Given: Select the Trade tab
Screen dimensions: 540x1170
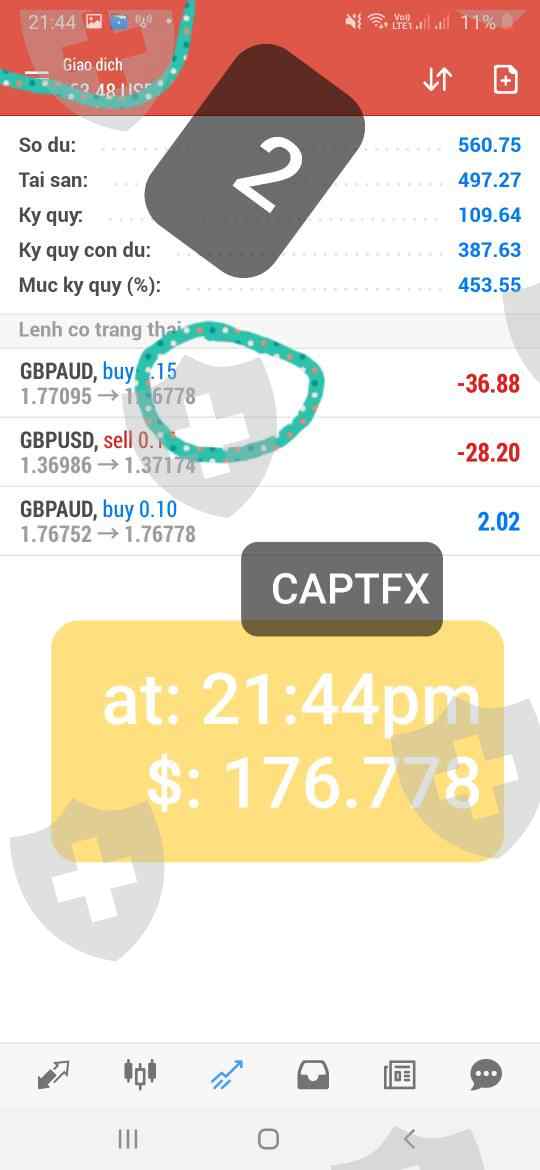Looking at the screenshot, I should pos(227,1074).
